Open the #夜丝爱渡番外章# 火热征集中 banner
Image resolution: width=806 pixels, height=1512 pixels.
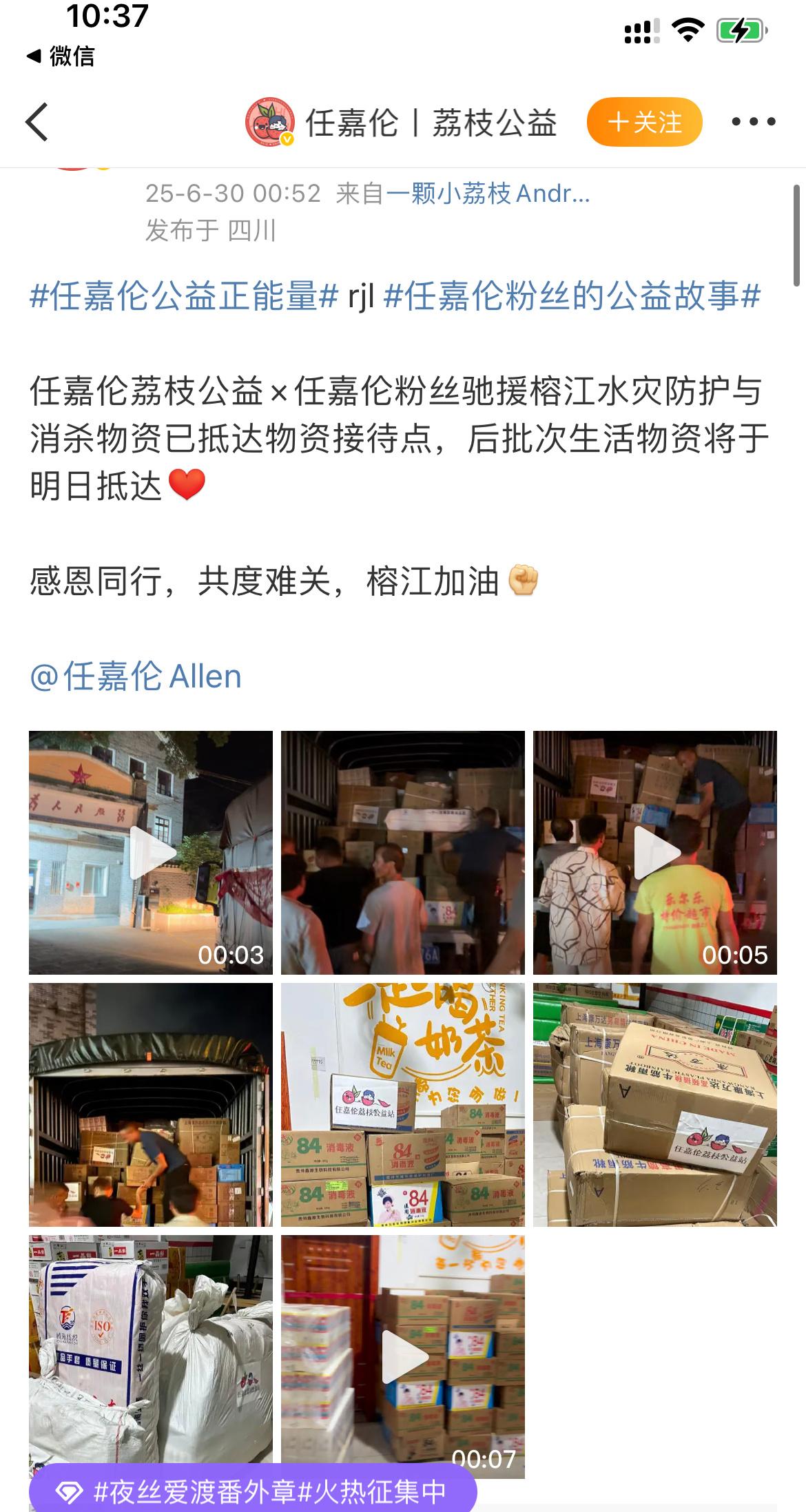point(253,1492)
